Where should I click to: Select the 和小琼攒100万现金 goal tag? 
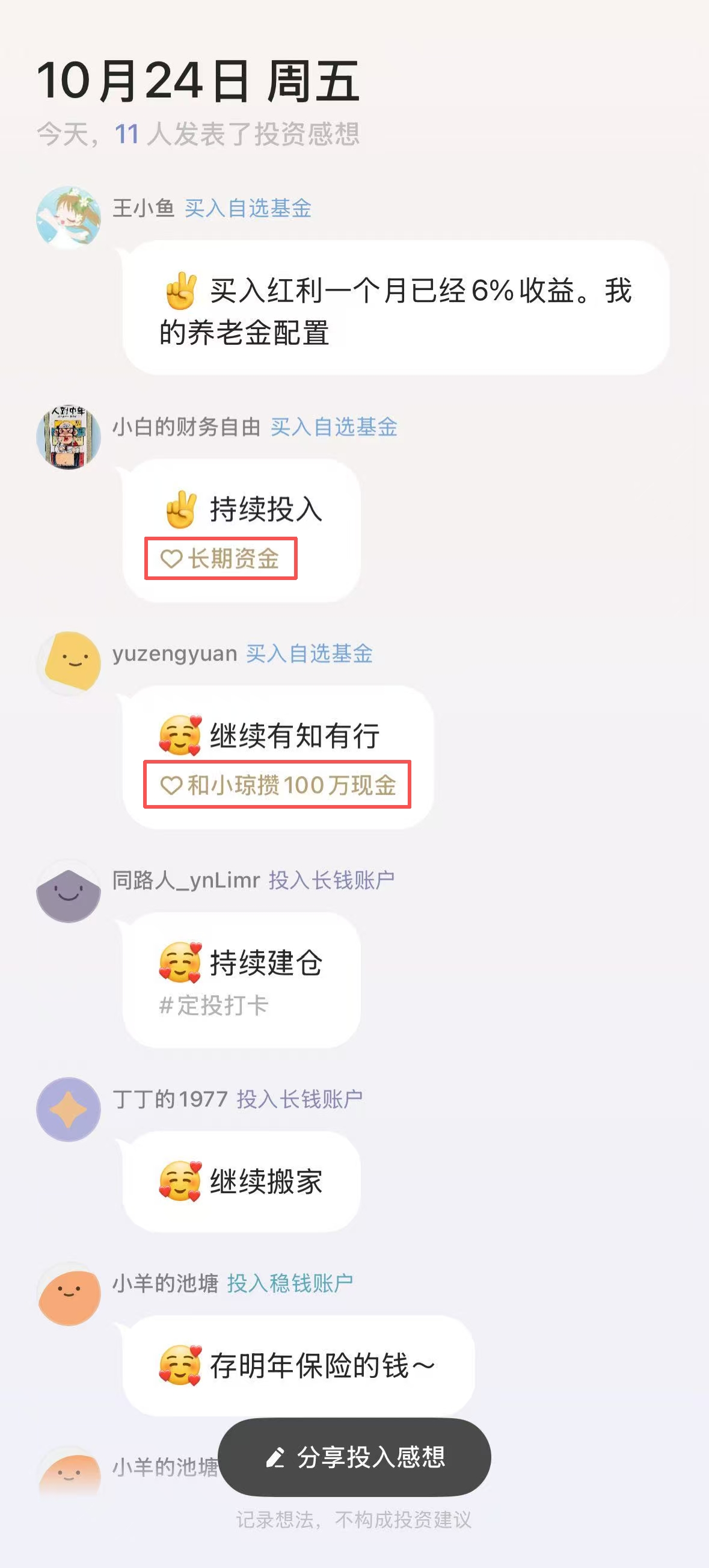277,785
